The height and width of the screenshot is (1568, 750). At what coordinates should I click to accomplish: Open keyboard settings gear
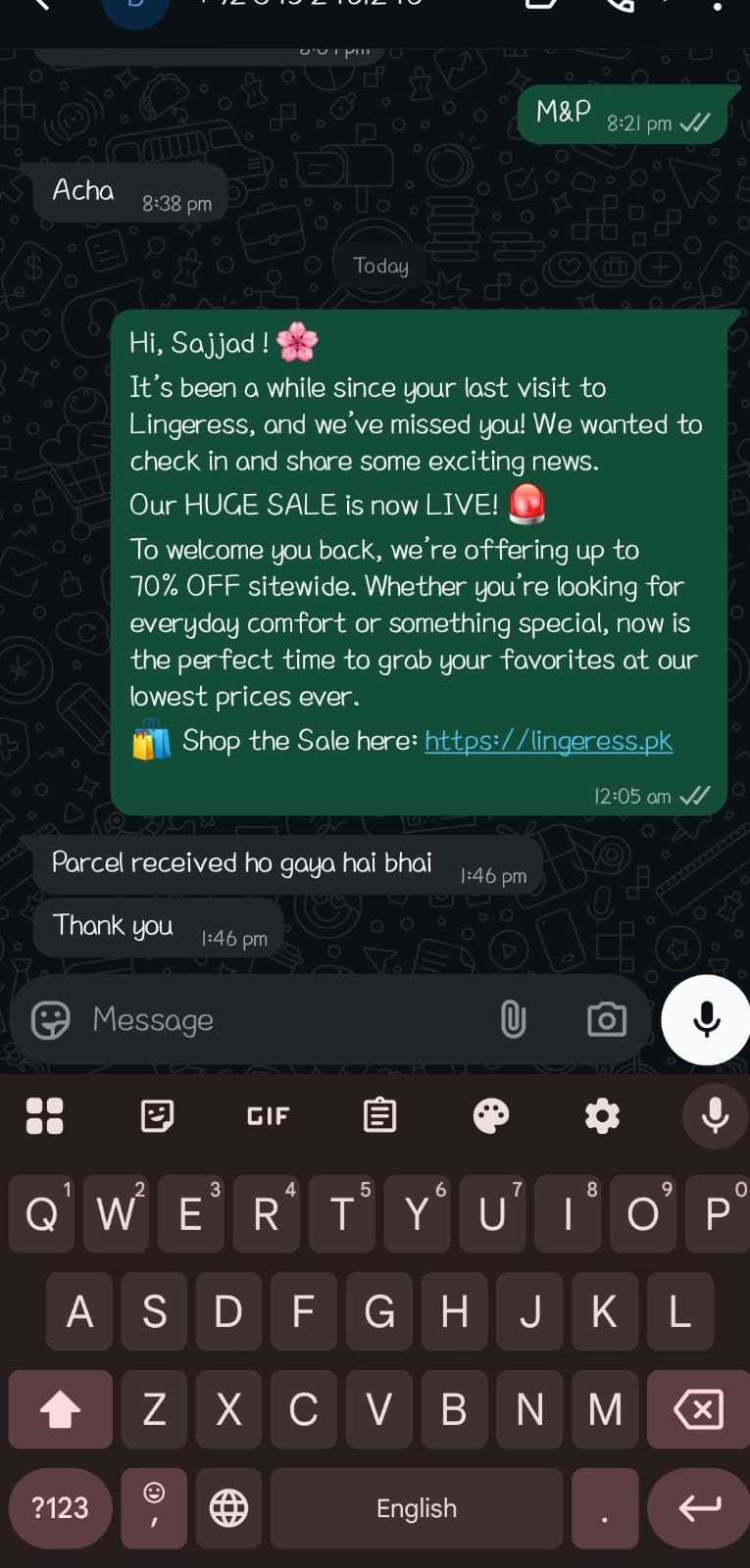click(601, 1115)
